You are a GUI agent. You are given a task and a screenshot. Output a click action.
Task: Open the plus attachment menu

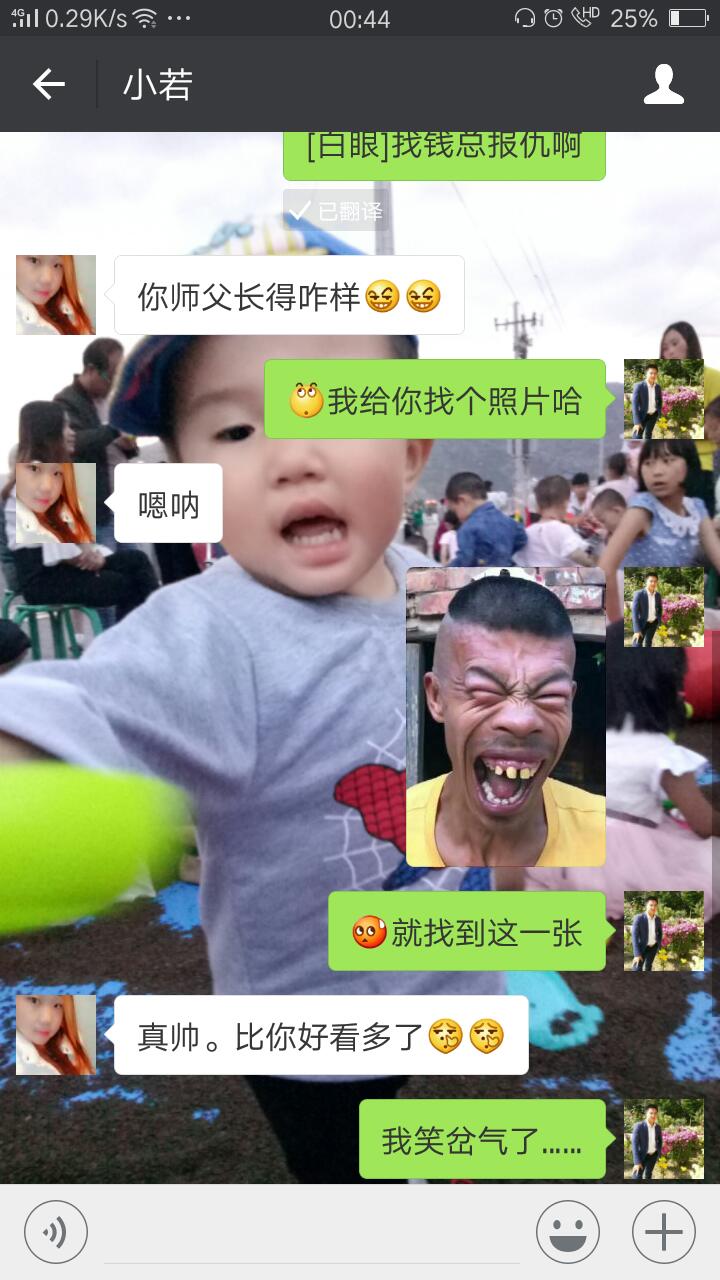click(x=663, y=1232)
